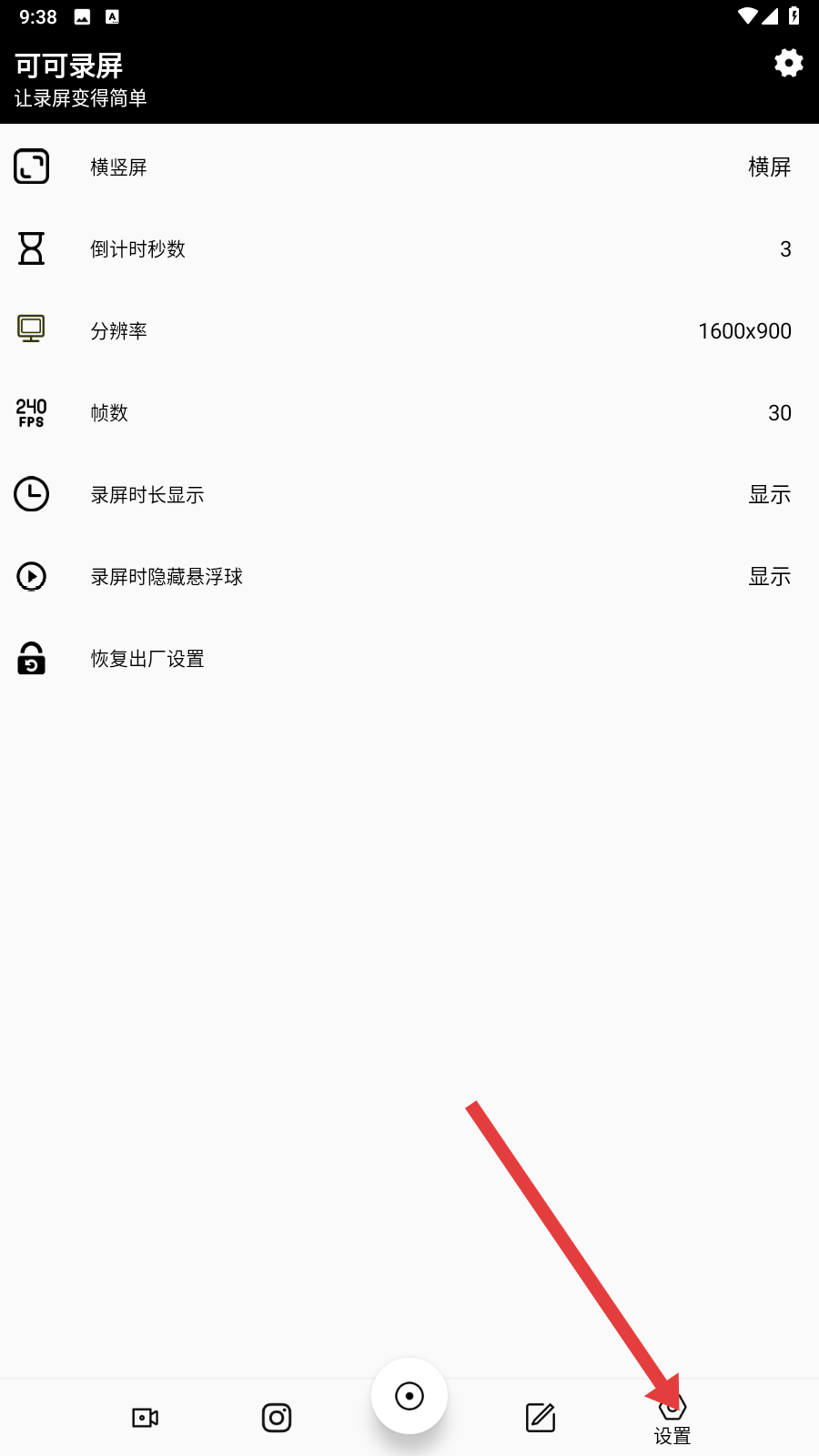Open the gear settings icon in header
This screenshot has height=1456, width=819.
[x=788, y=63]
